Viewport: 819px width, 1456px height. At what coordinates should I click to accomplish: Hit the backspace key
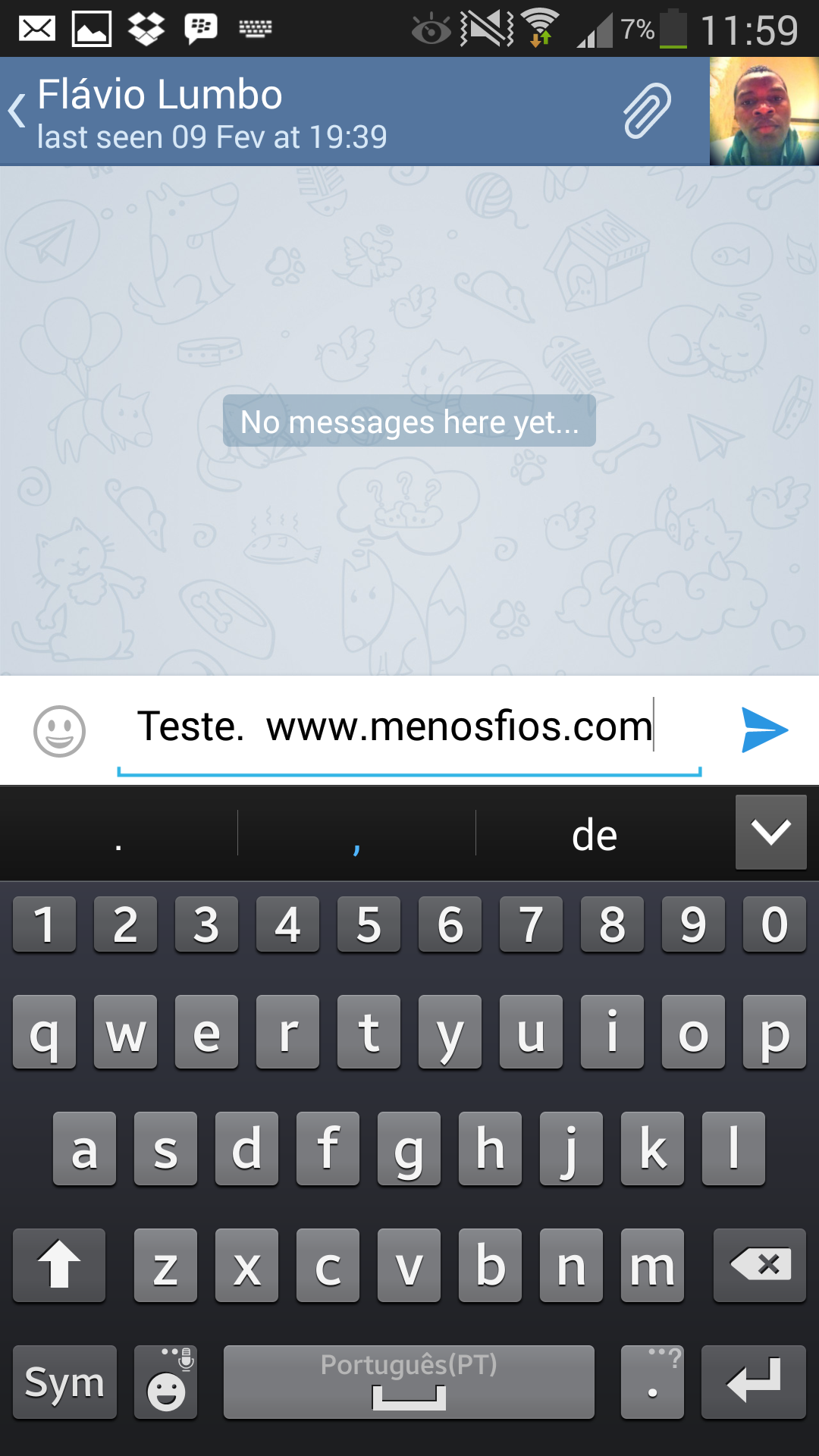pyautogui.click(x=759, y=1265)
